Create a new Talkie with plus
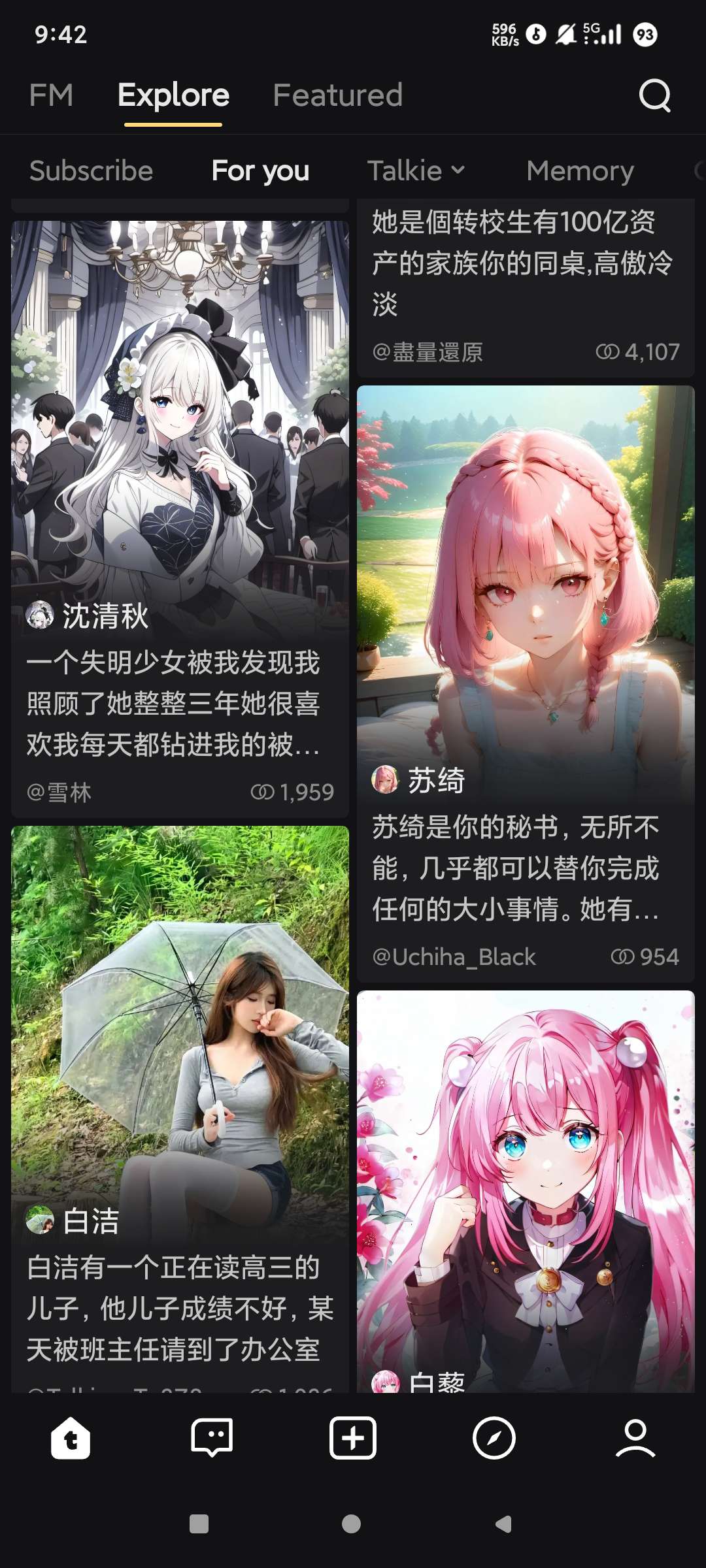The height and width of the screenshot is (1568, 706). (353, 1438)
